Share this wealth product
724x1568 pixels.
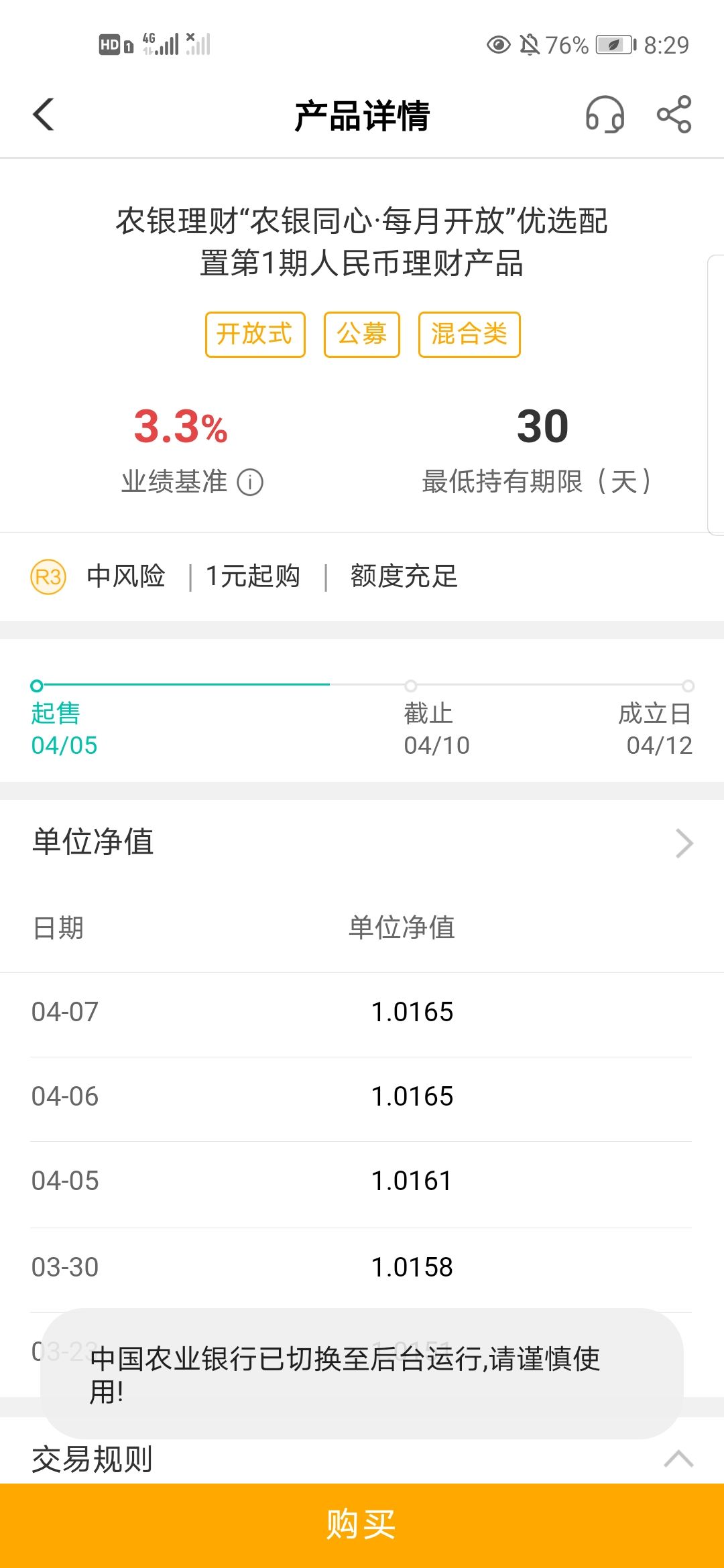pyautogui.click(x=674, y=115)
